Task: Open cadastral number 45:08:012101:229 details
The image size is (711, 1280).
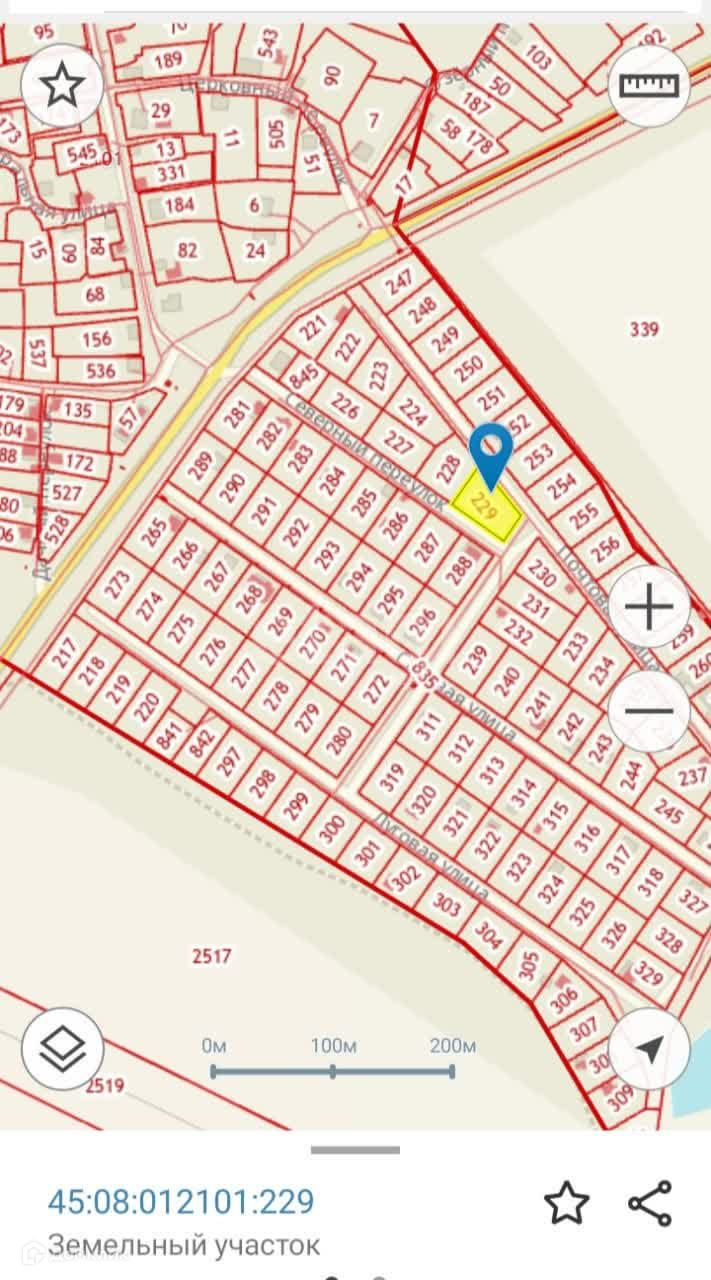Action: tap(181, 1201)
